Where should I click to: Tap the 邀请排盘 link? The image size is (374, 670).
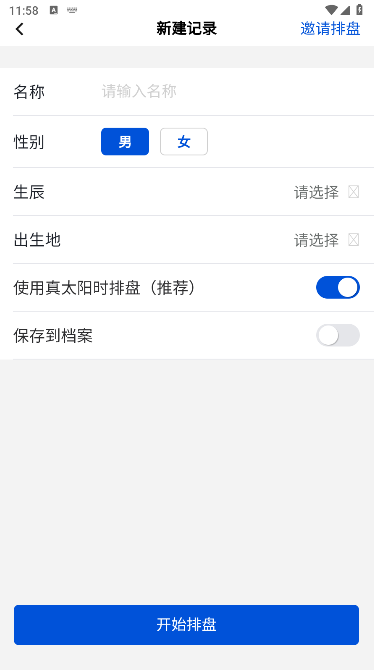330,29
